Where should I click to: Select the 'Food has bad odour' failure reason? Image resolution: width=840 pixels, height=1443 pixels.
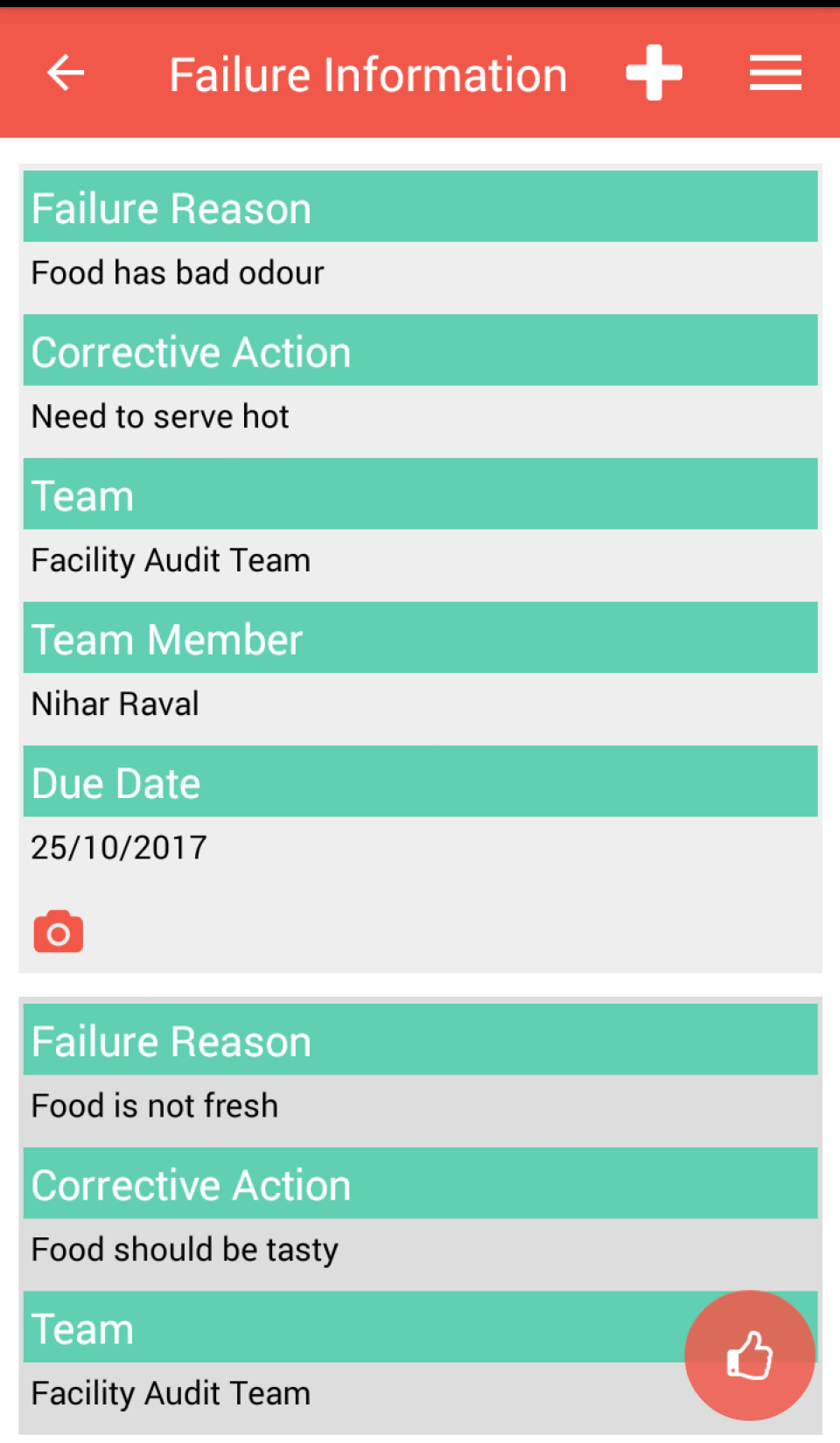click(x=177, y=272)
